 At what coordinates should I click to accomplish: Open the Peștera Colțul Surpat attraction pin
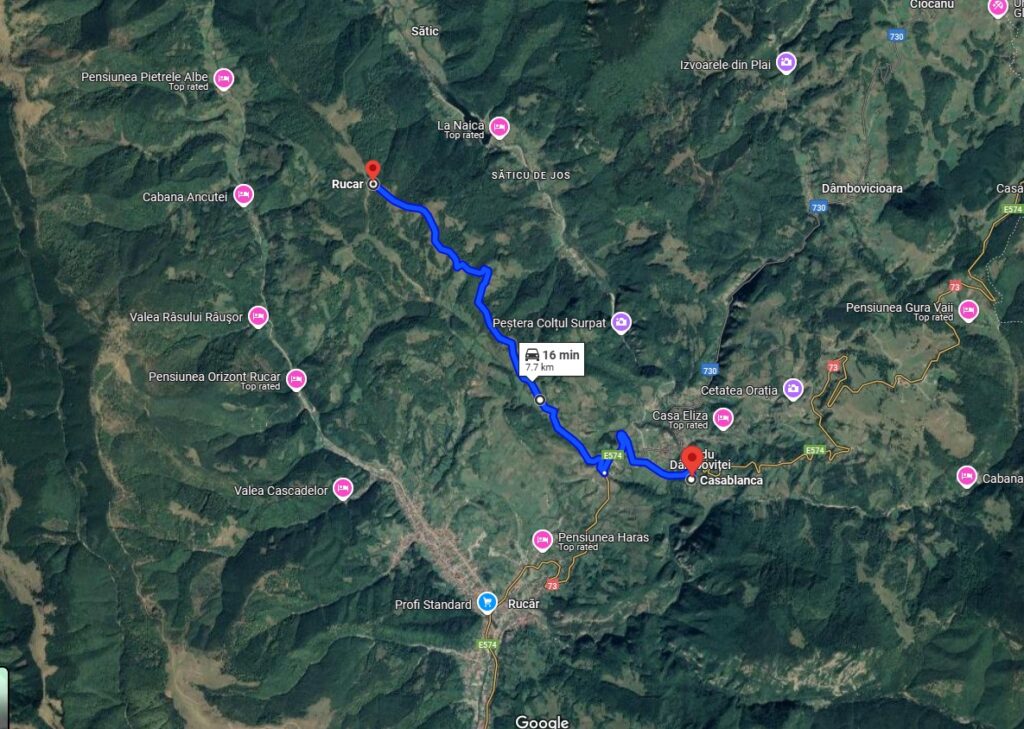coord(621,322)
